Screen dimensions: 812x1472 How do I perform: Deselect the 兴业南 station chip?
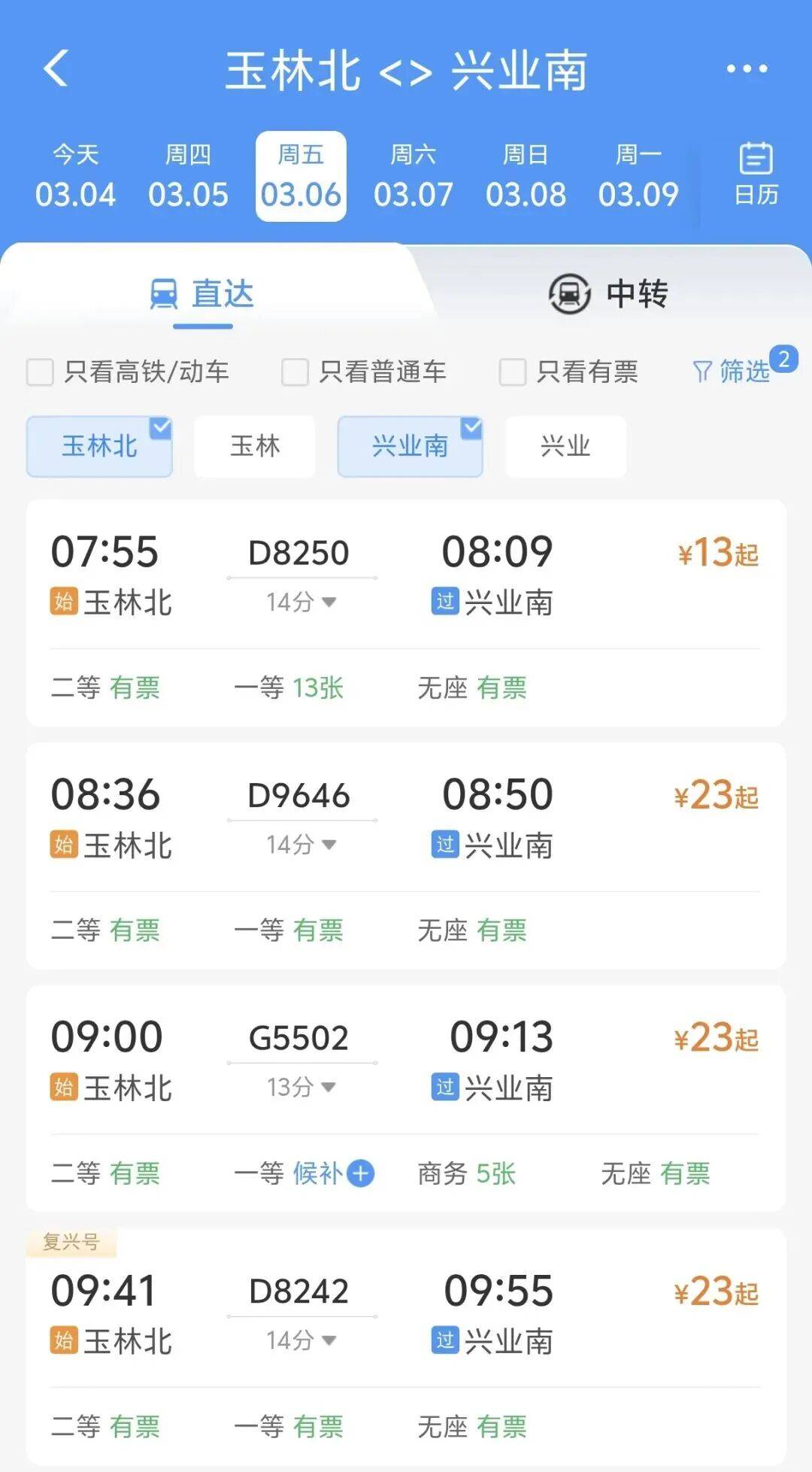tap(410, 446)
